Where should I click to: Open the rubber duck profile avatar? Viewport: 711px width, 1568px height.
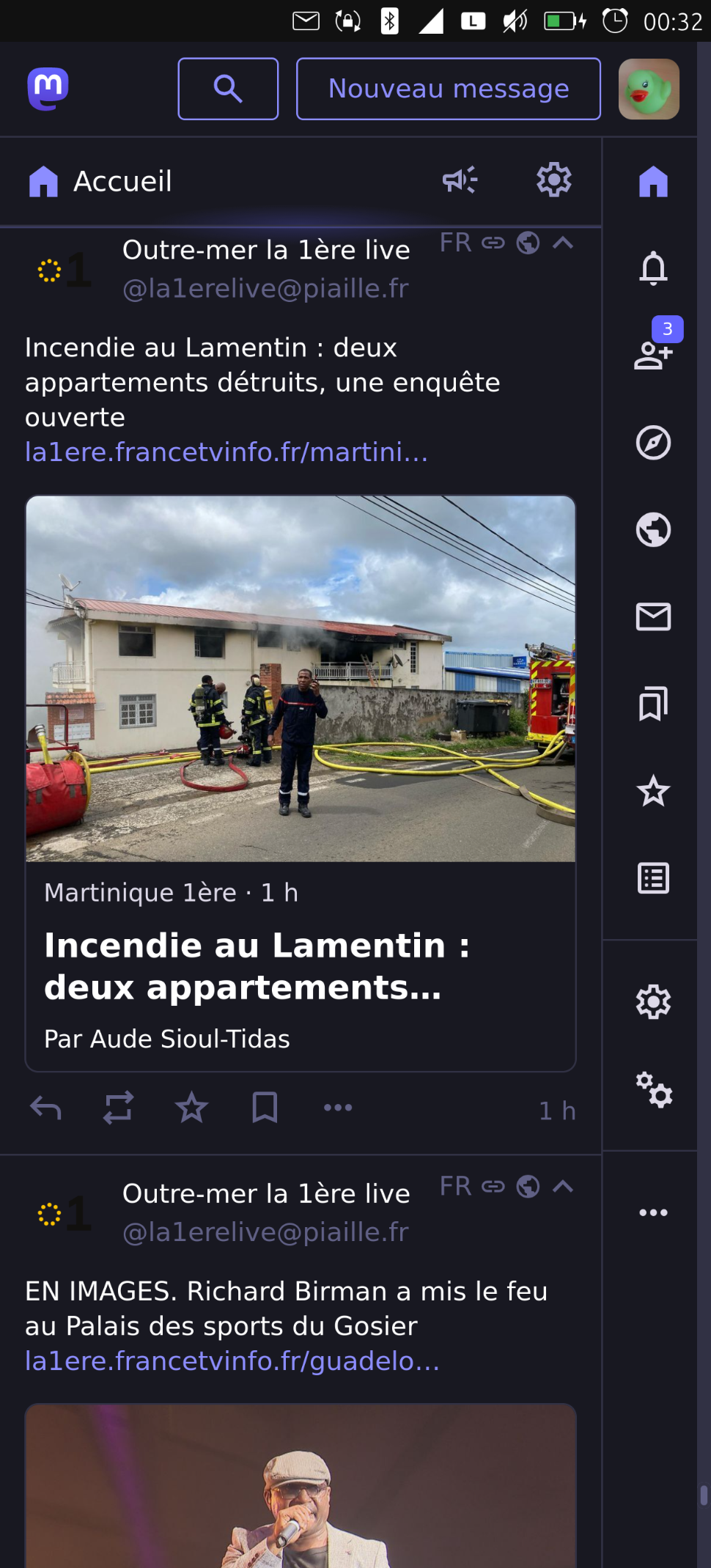(649, 89)
